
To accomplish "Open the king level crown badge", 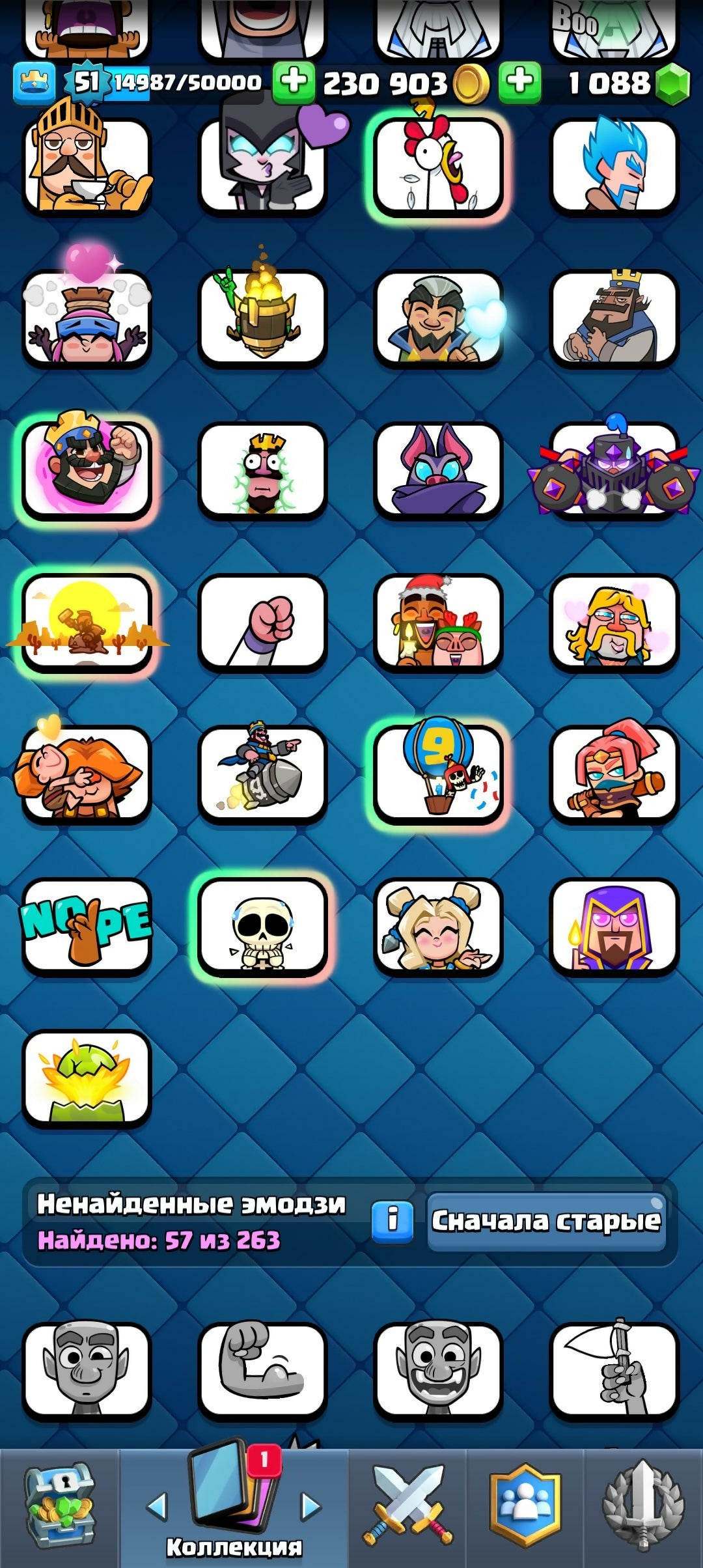I will tap(34, 83).
